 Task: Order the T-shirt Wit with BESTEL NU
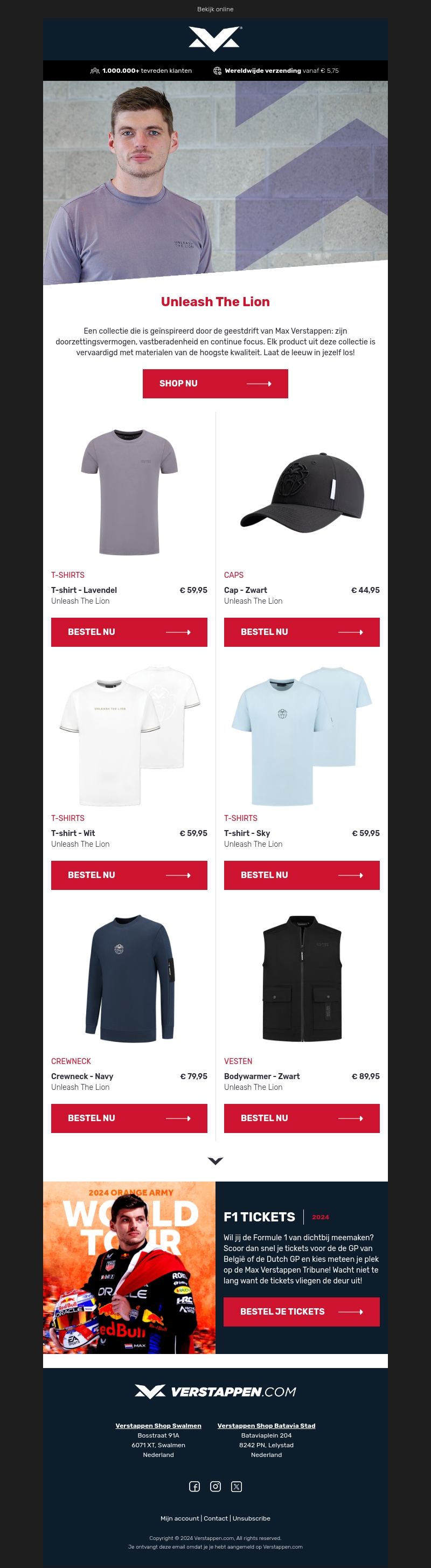point(129,875)
